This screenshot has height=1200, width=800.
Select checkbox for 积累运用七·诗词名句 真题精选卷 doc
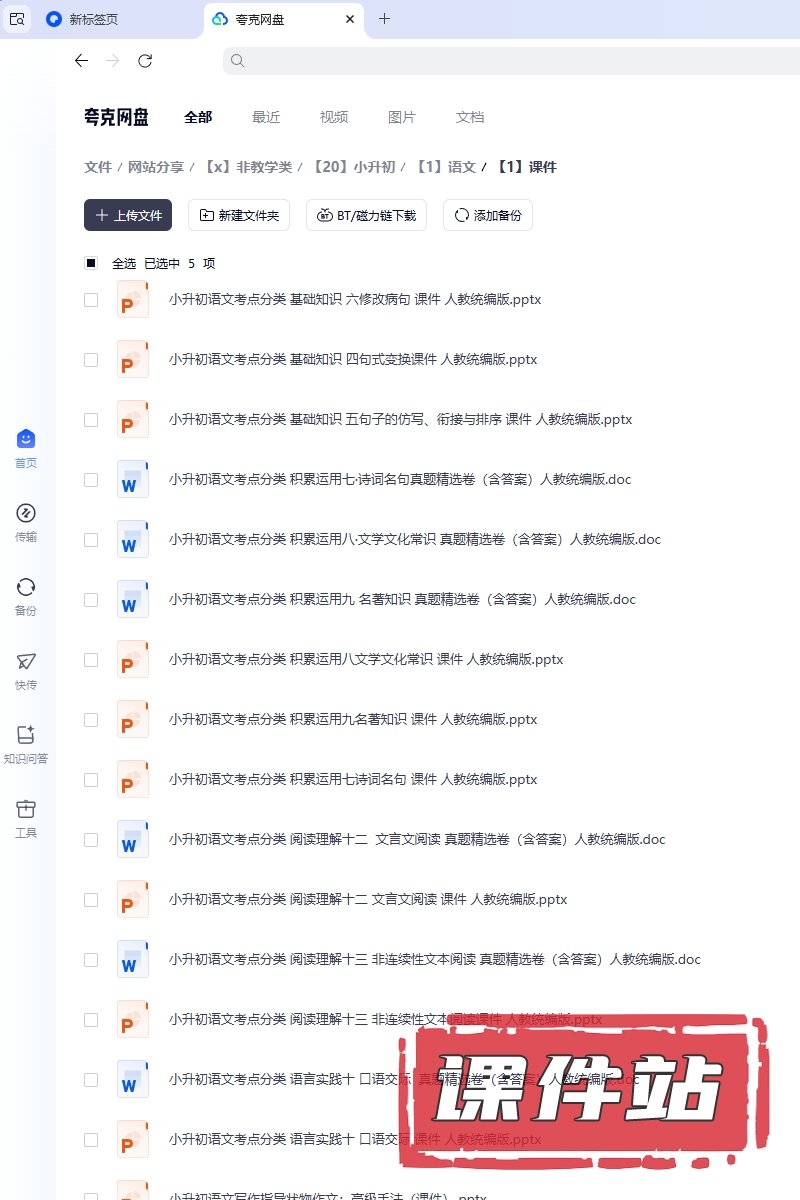[91, 480]
